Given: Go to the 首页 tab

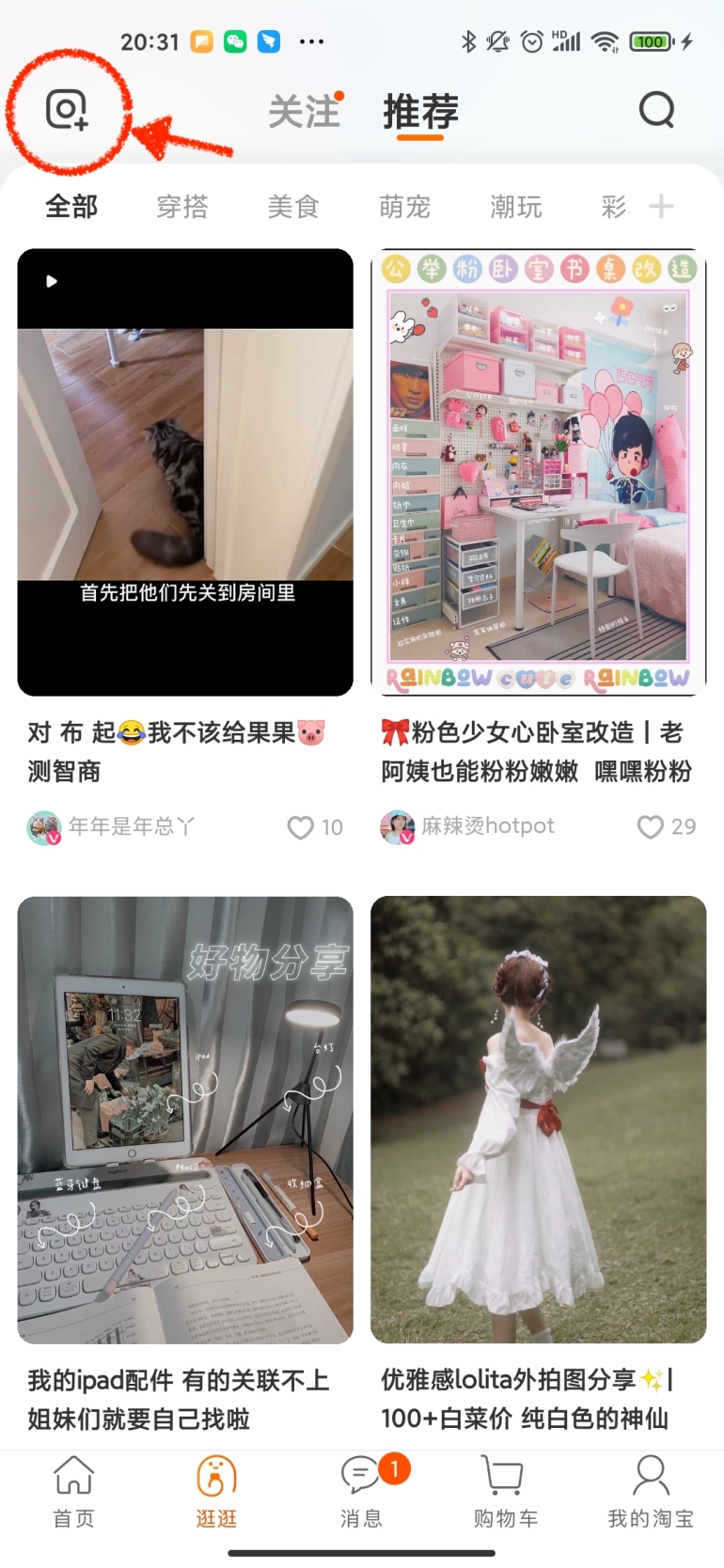Looking at the screenshot, I should [x=73, y=1492].
